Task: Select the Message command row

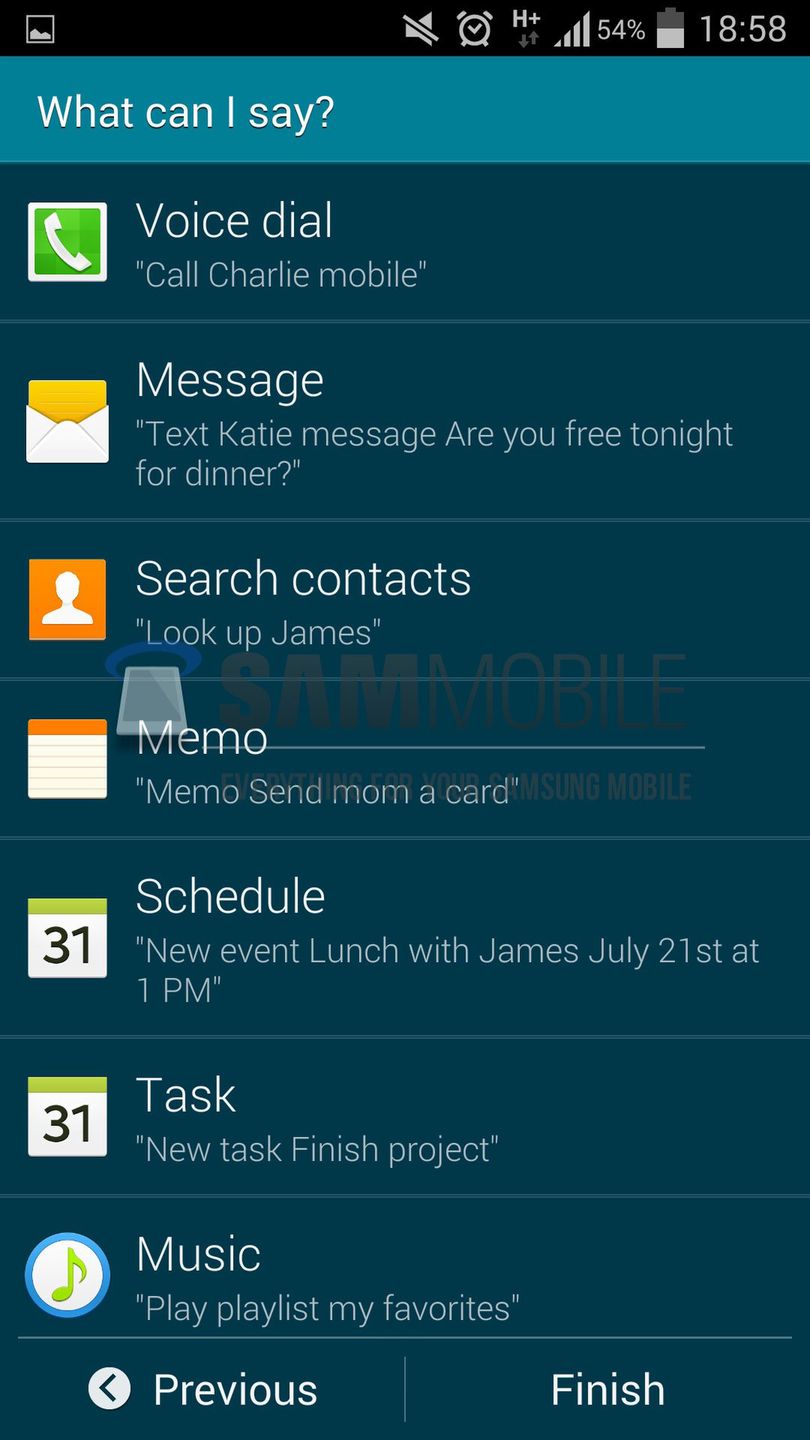Action: [405, 421]
